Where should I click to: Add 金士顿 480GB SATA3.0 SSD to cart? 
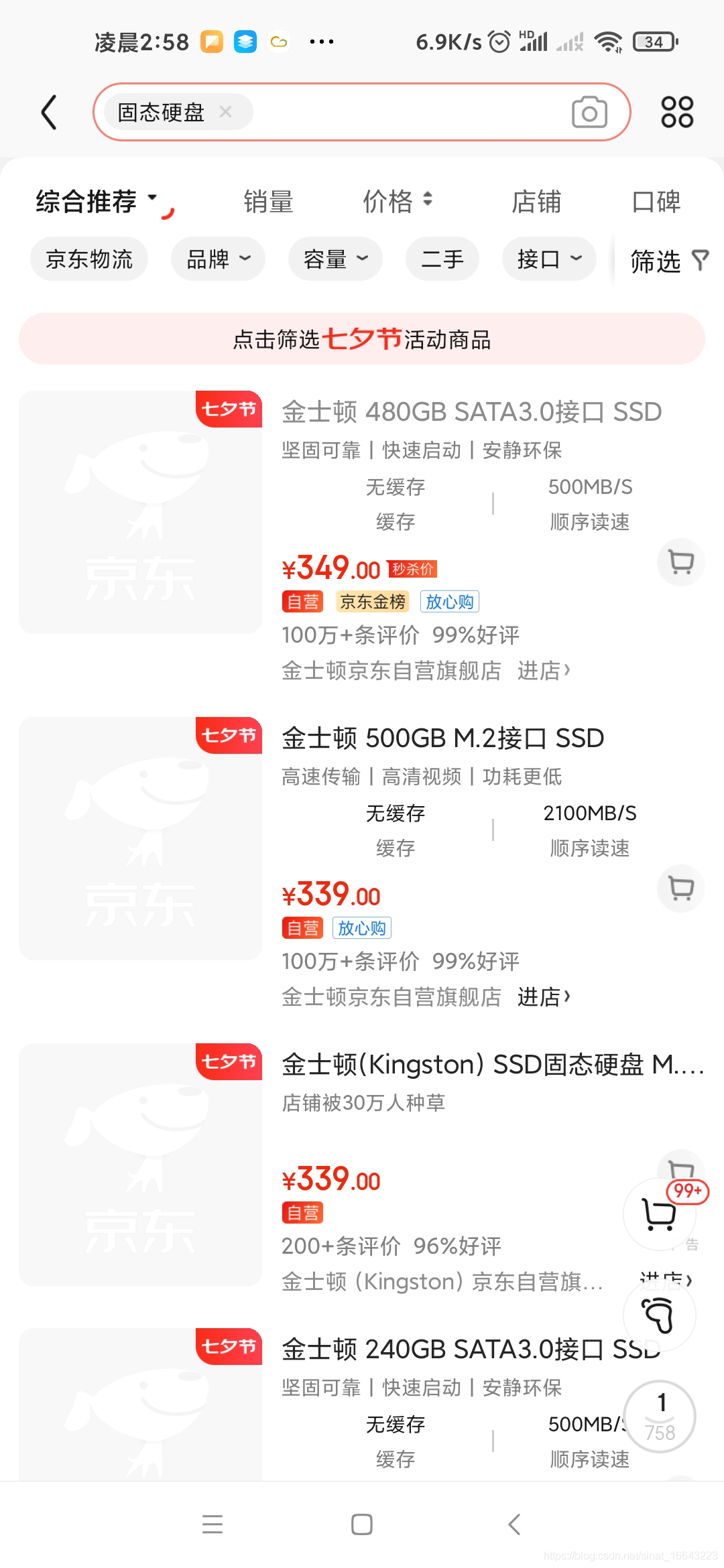click(680, 562)
